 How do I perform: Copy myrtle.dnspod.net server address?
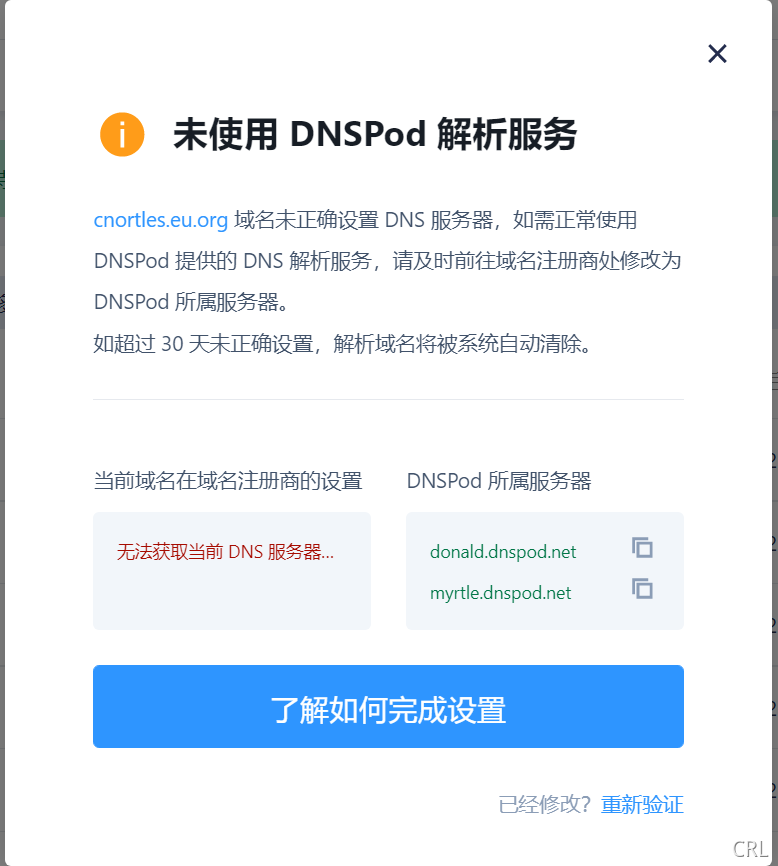click(x=642, y=589)
